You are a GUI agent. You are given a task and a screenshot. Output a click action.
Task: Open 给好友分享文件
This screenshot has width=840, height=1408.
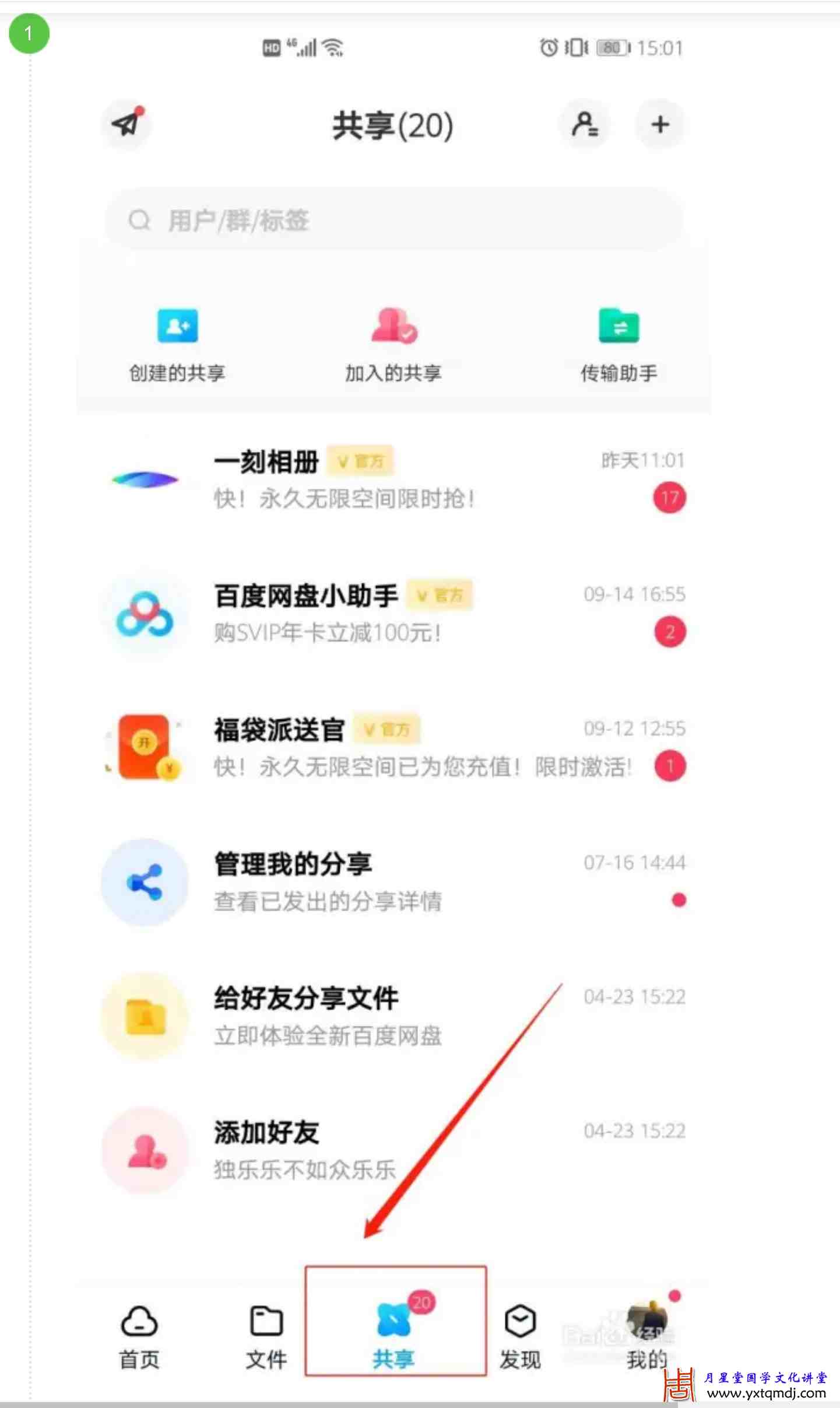(393, 1016)
